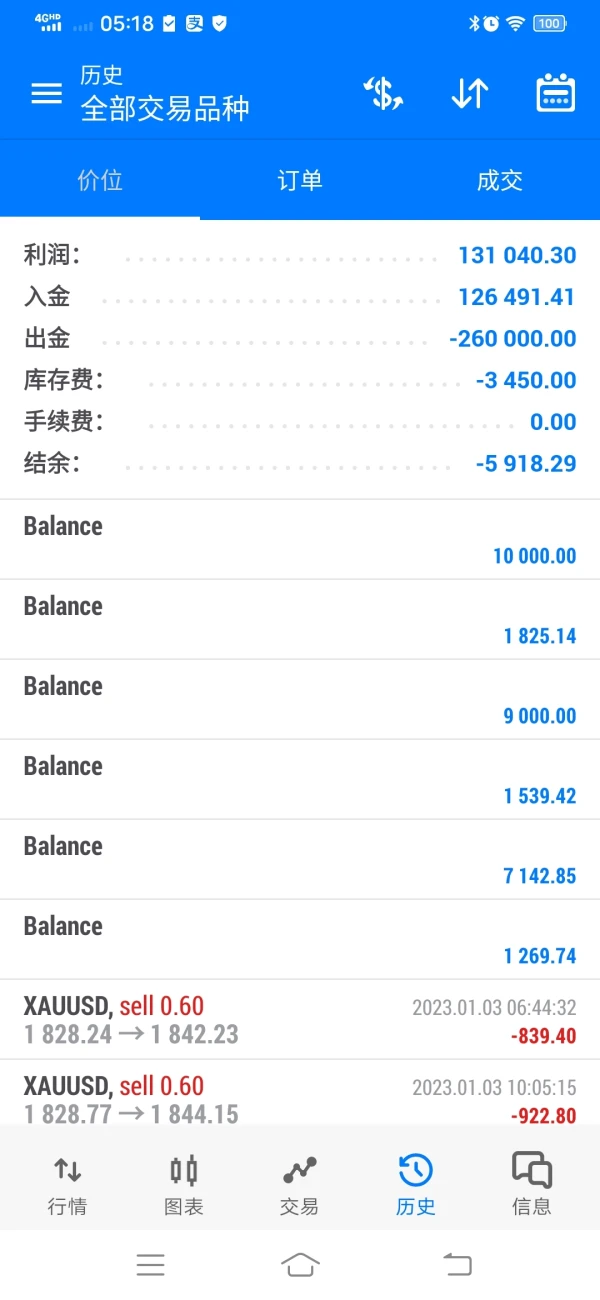This screenshot has height=1300, width=600.
Task: Expand the XAUUSD sell trade at 06:44:32
Action: (300, 1020)
